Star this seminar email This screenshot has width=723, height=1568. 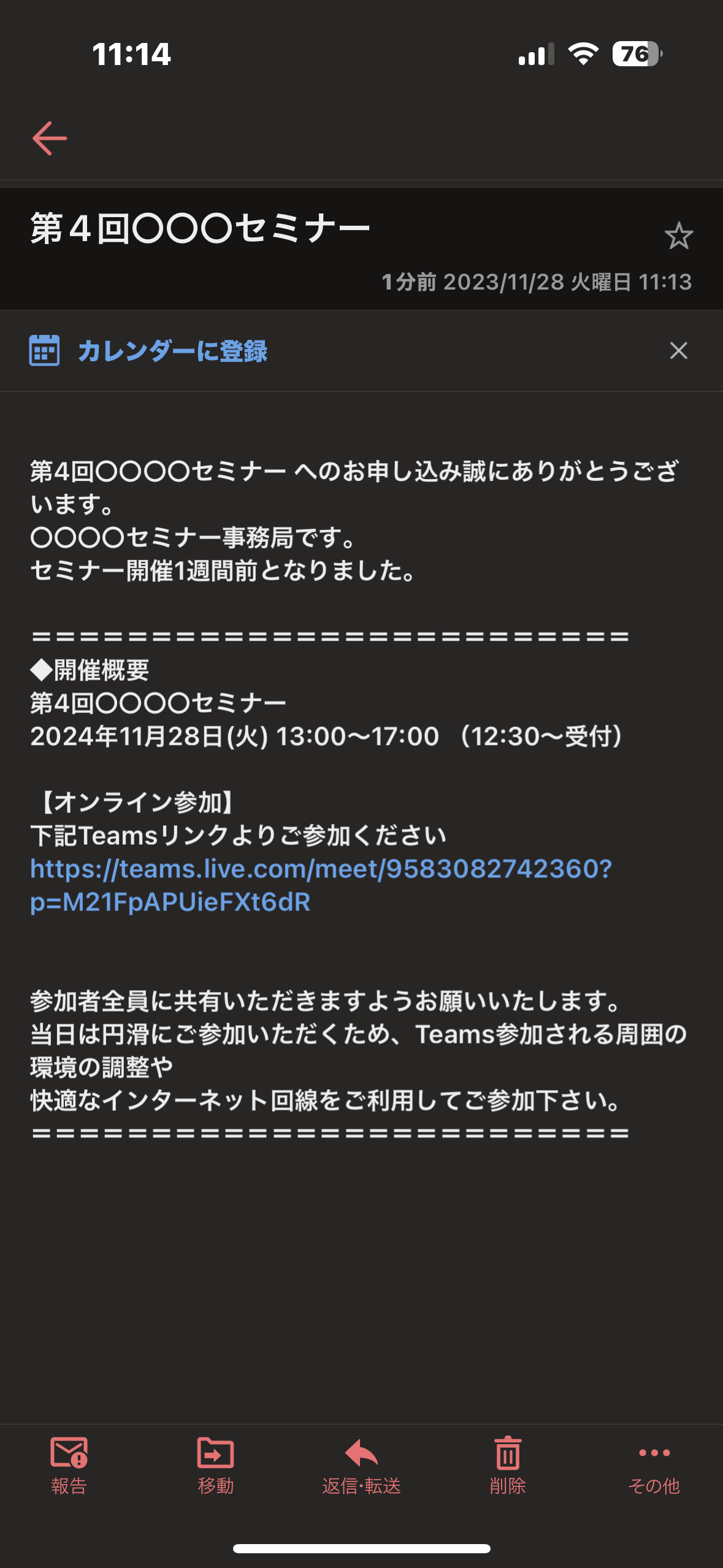[x=678, y=236]
